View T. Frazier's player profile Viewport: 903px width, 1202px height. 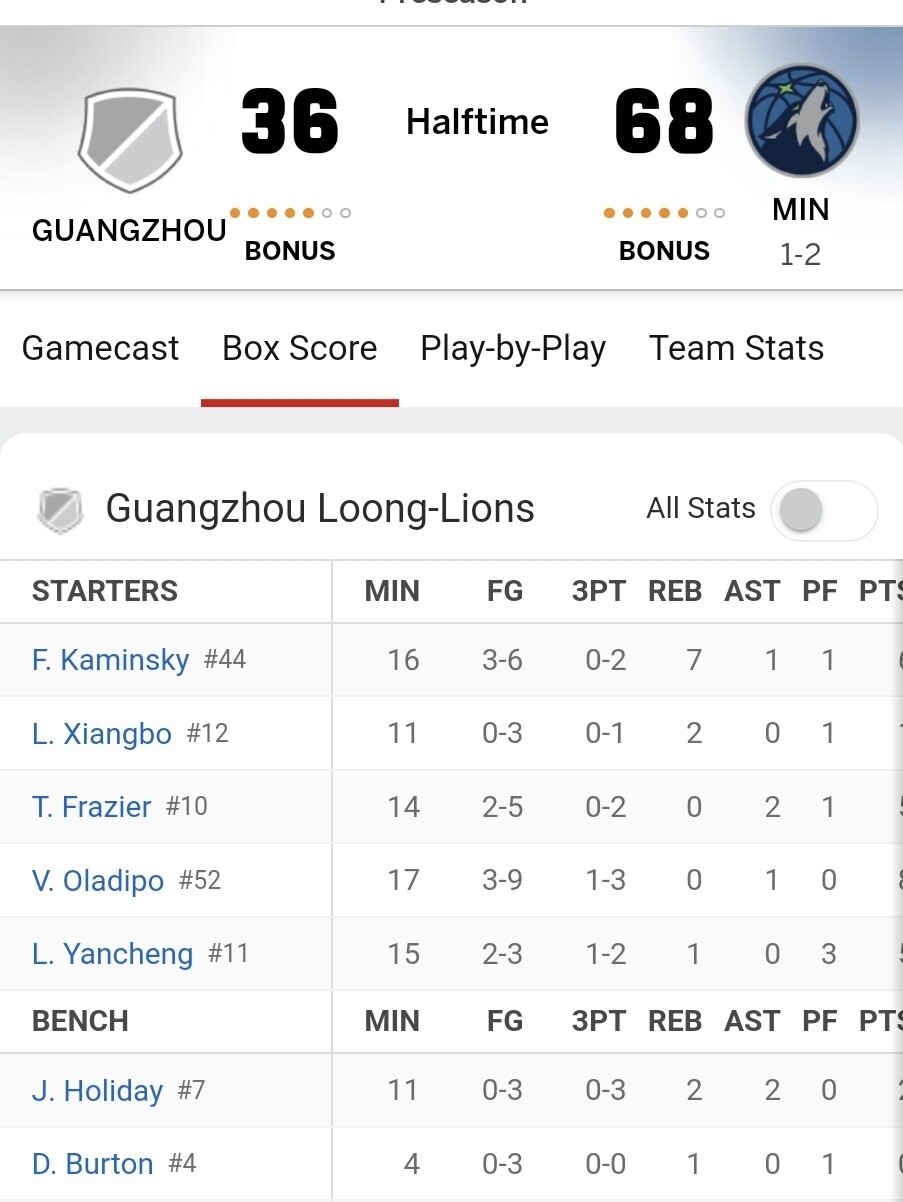92,807
